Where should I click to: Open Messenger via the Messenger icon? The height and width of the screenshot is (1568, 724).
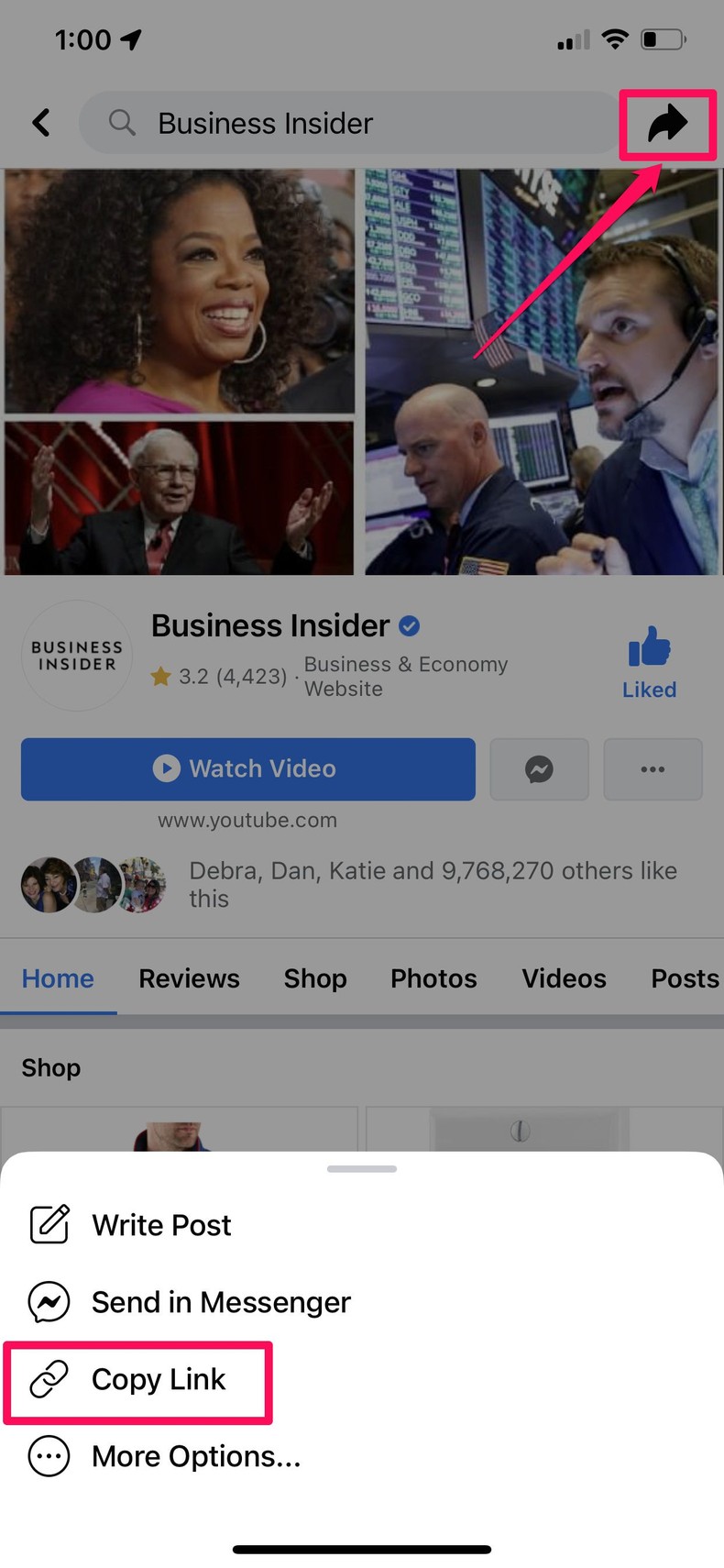[539, 769]
